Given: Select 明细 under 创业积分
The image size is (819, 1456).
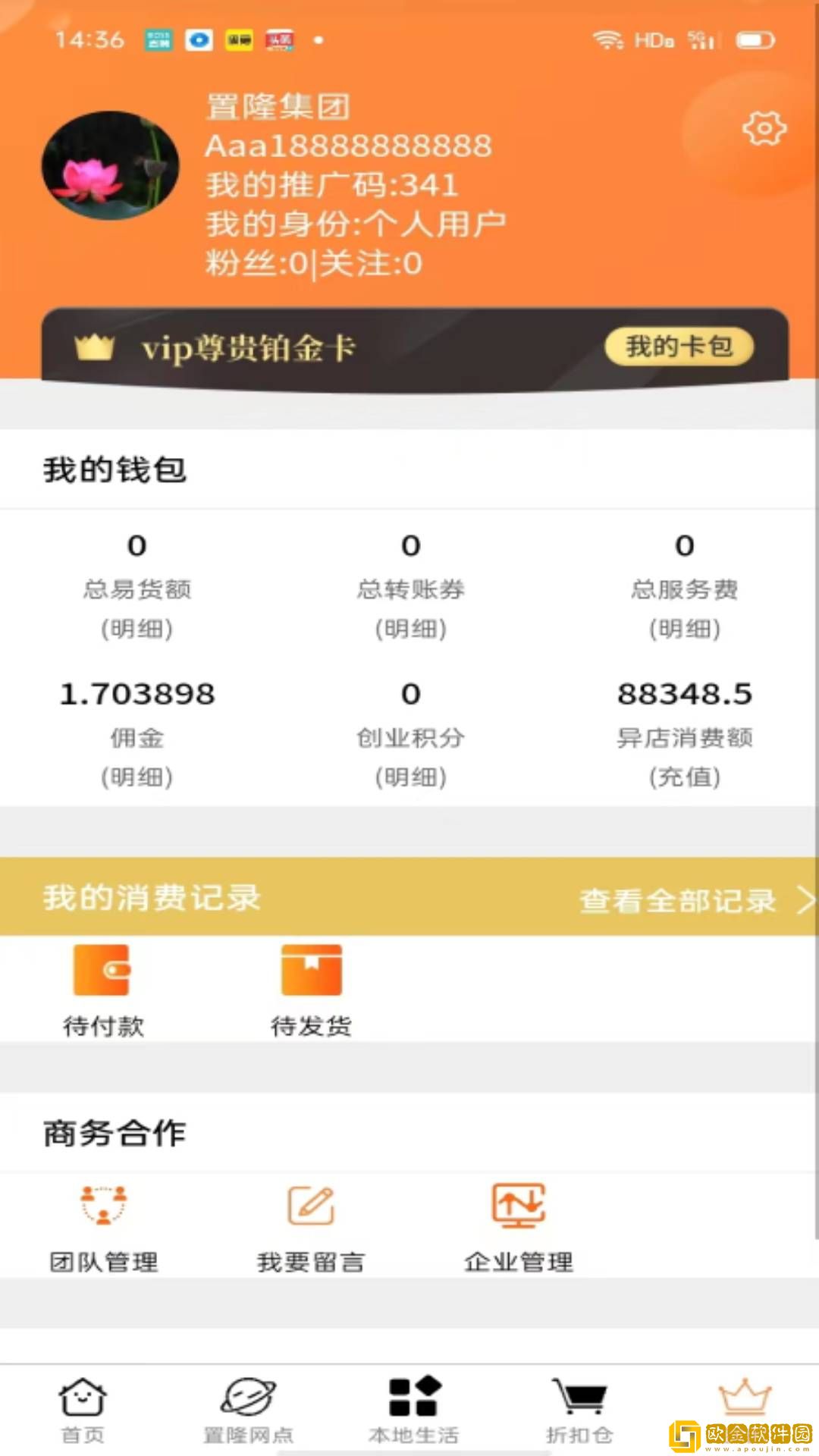Looking at the screenshot, I should [x=410, y=776].
